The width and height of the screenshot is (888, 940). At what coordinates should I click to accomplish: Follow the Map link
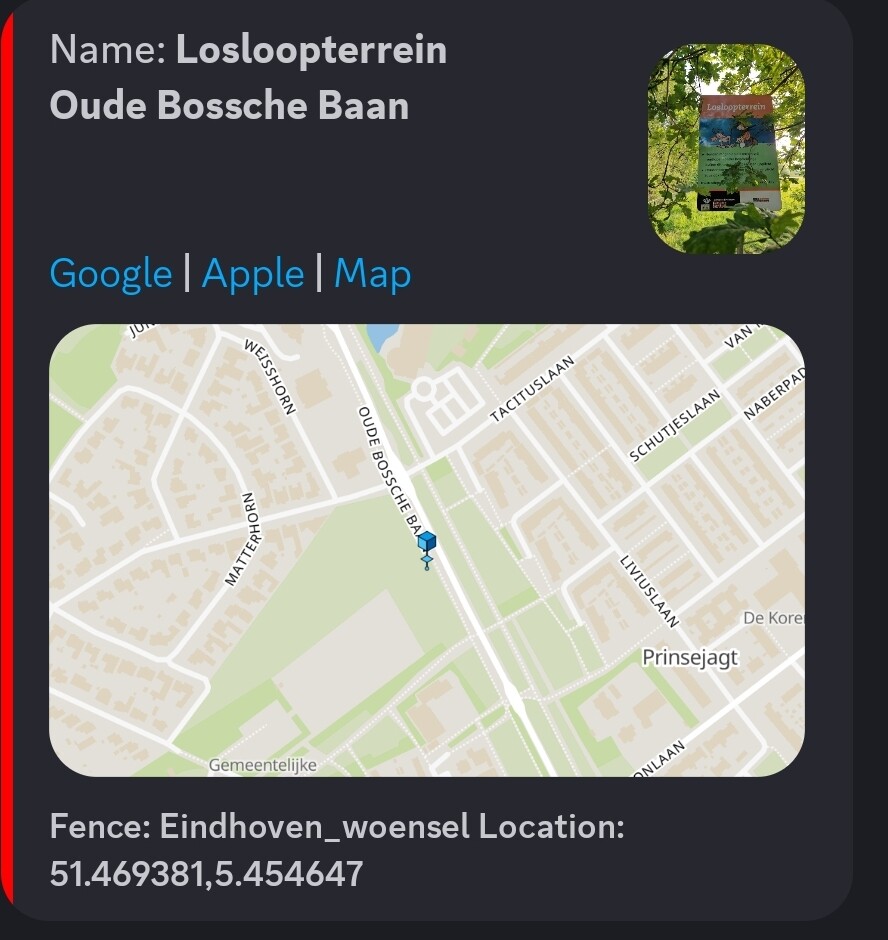pos(372,273)
